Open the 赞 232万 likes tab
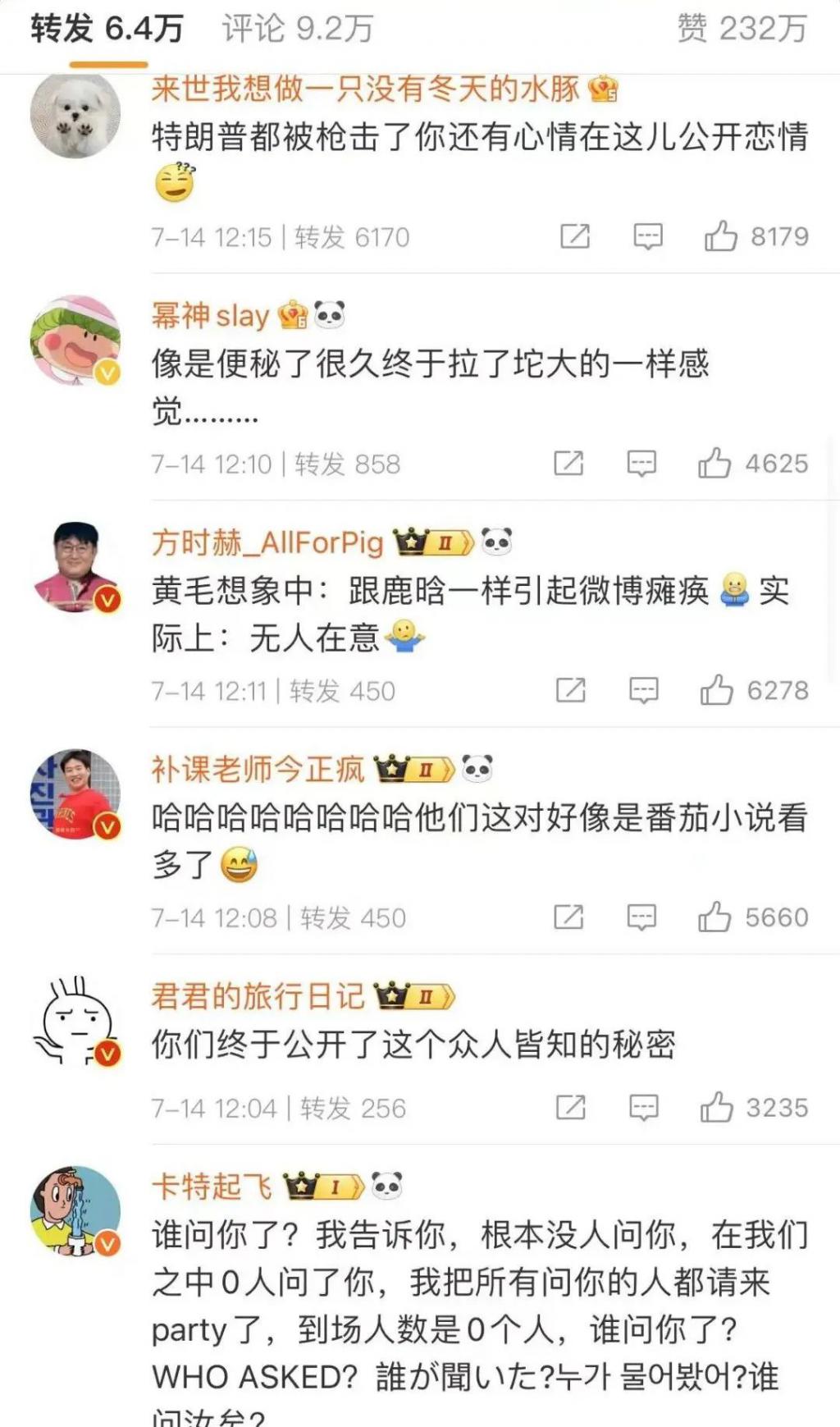Image resolution: width=840 pixels, height=1427 pixels. [x=742, y=30]
